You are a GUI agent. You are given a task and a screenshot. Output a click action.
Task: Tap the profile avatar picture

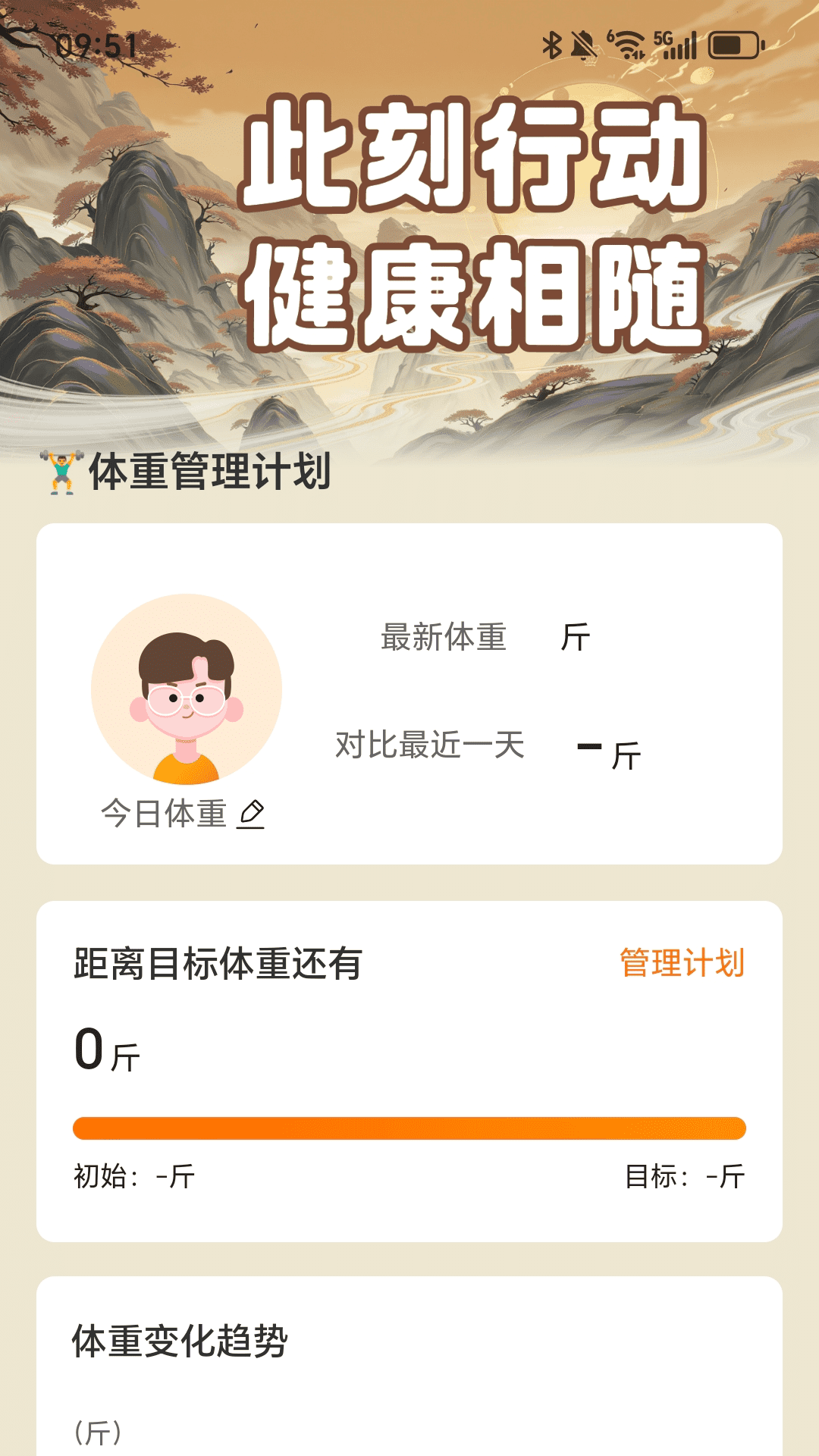click(187, 689)
